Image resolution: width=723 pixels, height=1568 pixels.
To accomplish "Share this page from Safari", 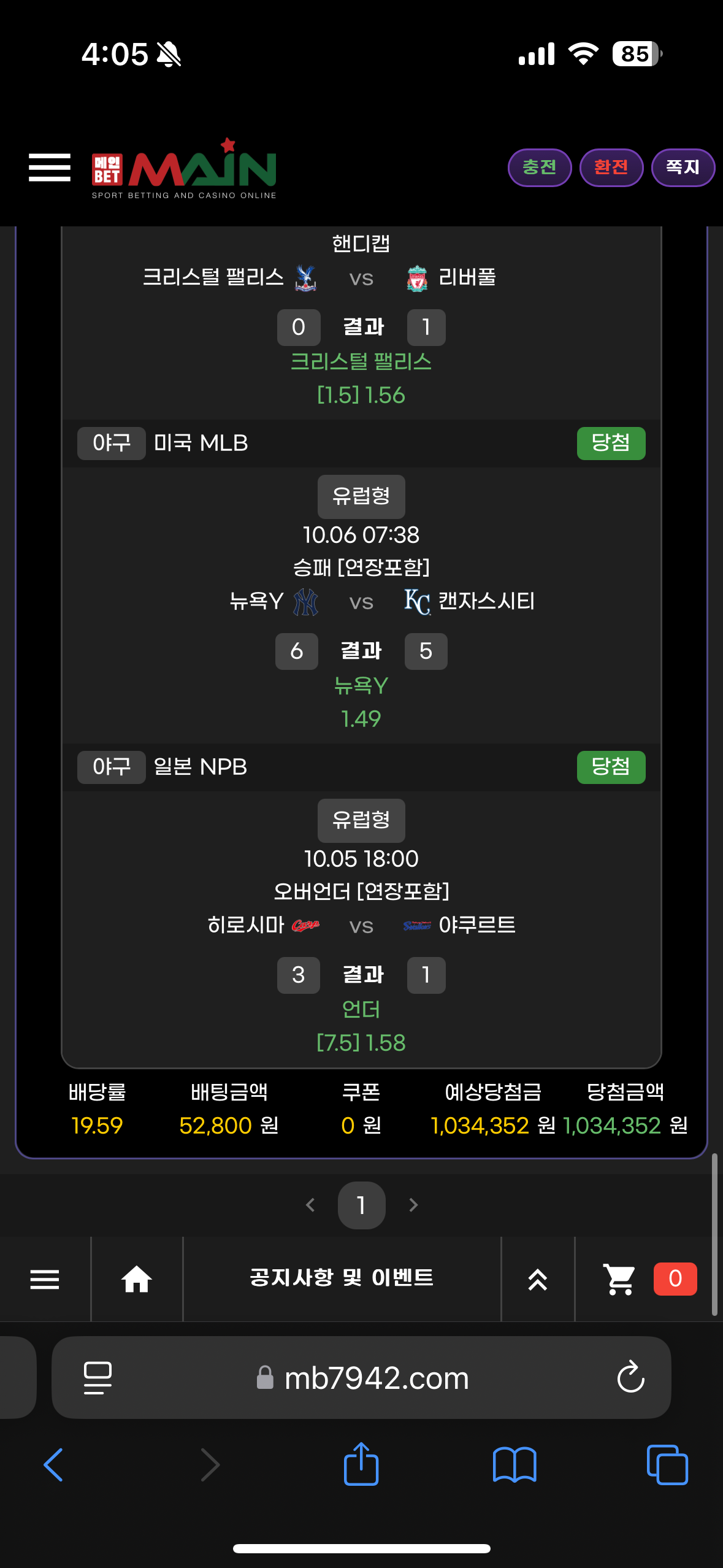I will (x=361, y=1464).
